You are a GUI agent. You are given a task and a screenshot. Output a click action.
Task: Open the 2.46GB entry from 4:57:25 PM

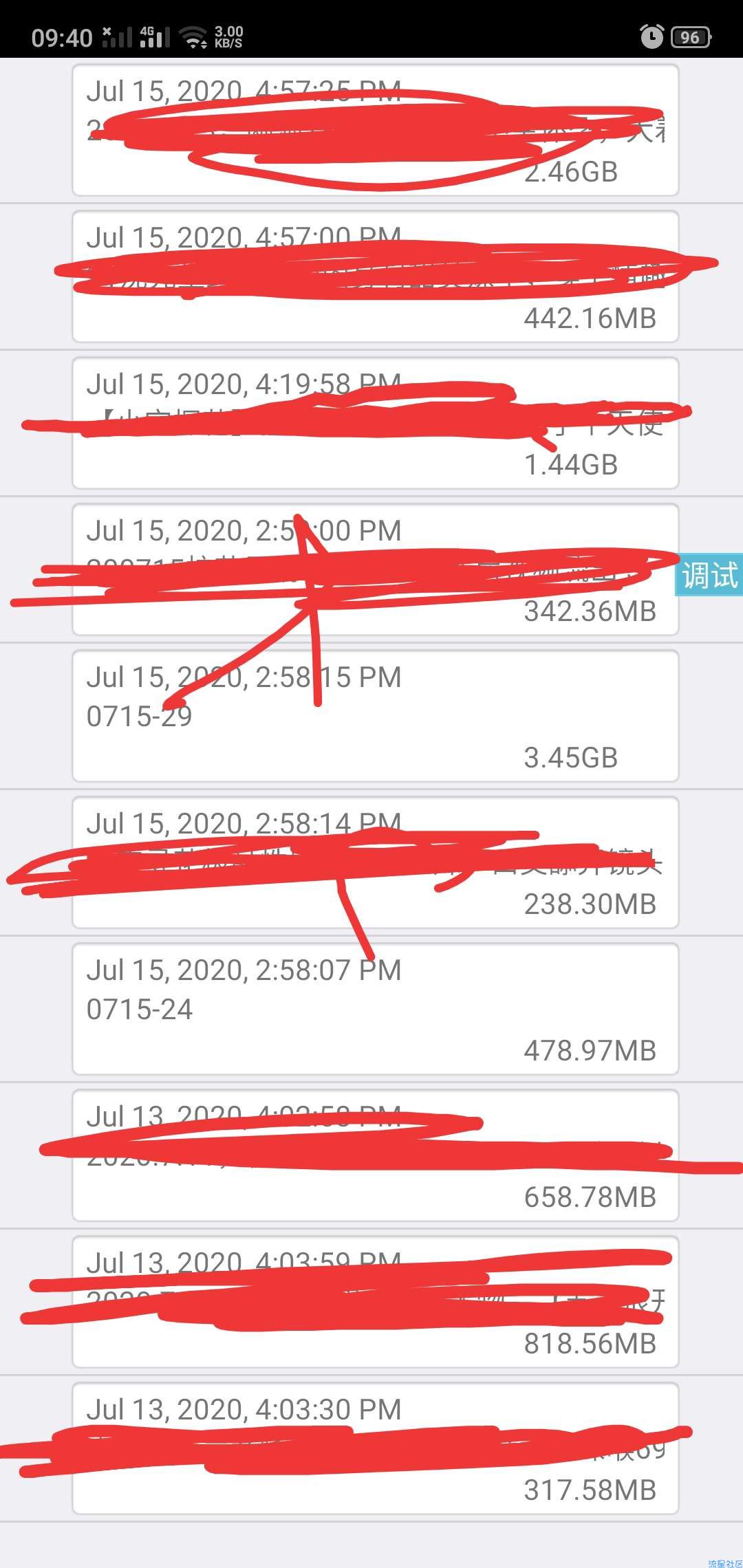pyautogui.click(x=375, y=131)
